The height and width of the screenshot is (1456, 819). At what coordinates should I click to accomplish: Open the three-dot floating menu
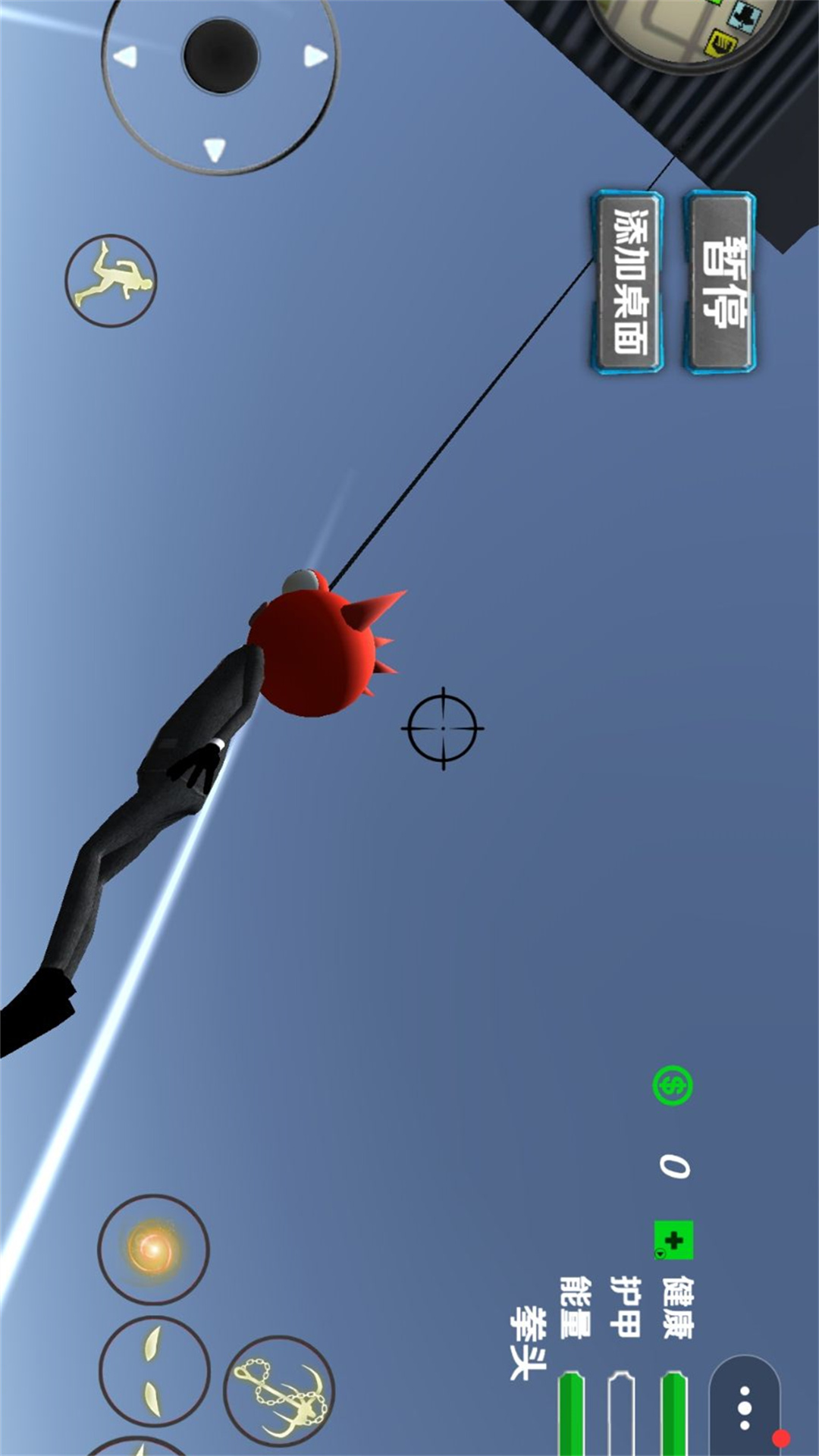[x=745, y=1407]
